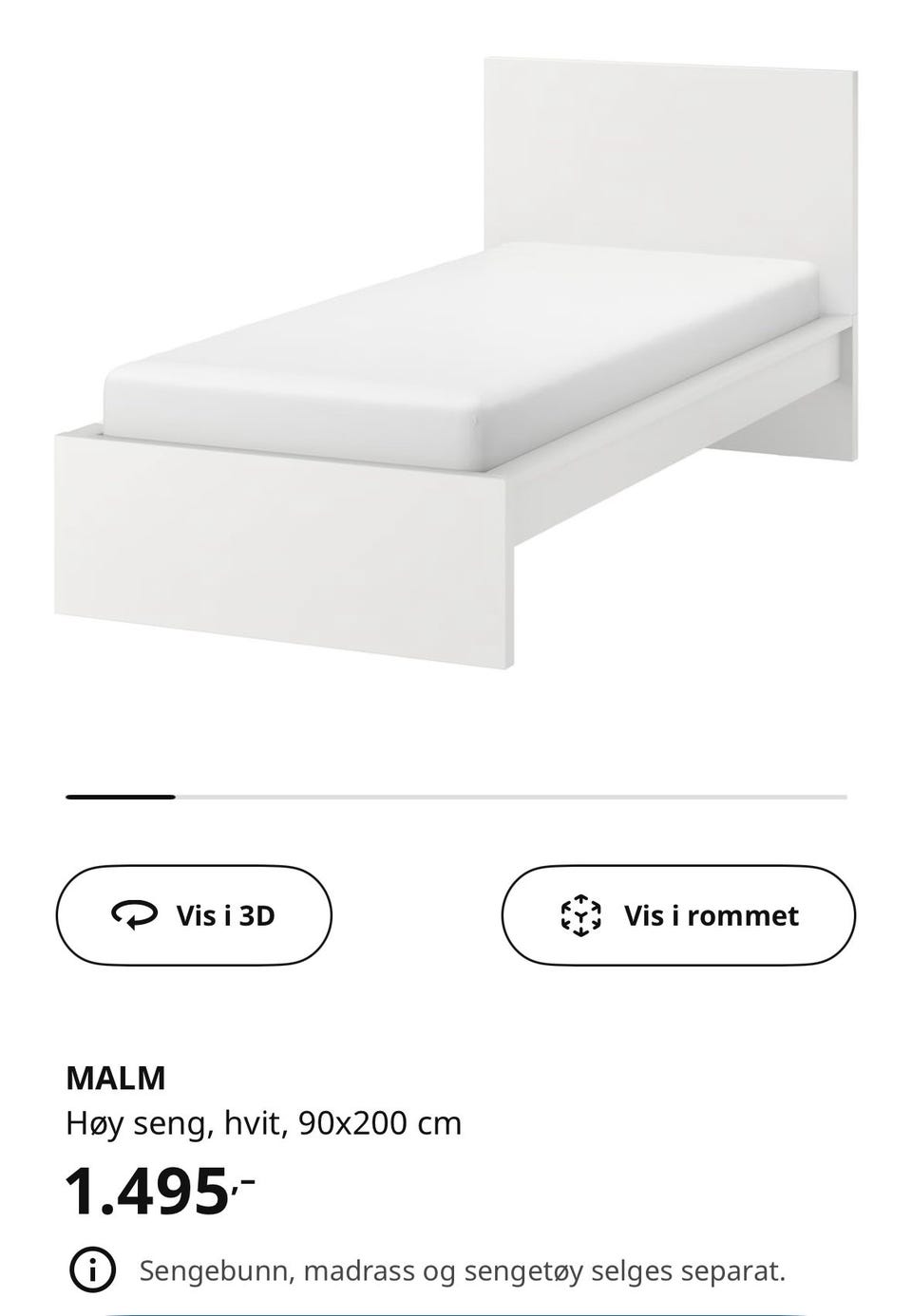Tap the bed product photo

pos(456,380)
